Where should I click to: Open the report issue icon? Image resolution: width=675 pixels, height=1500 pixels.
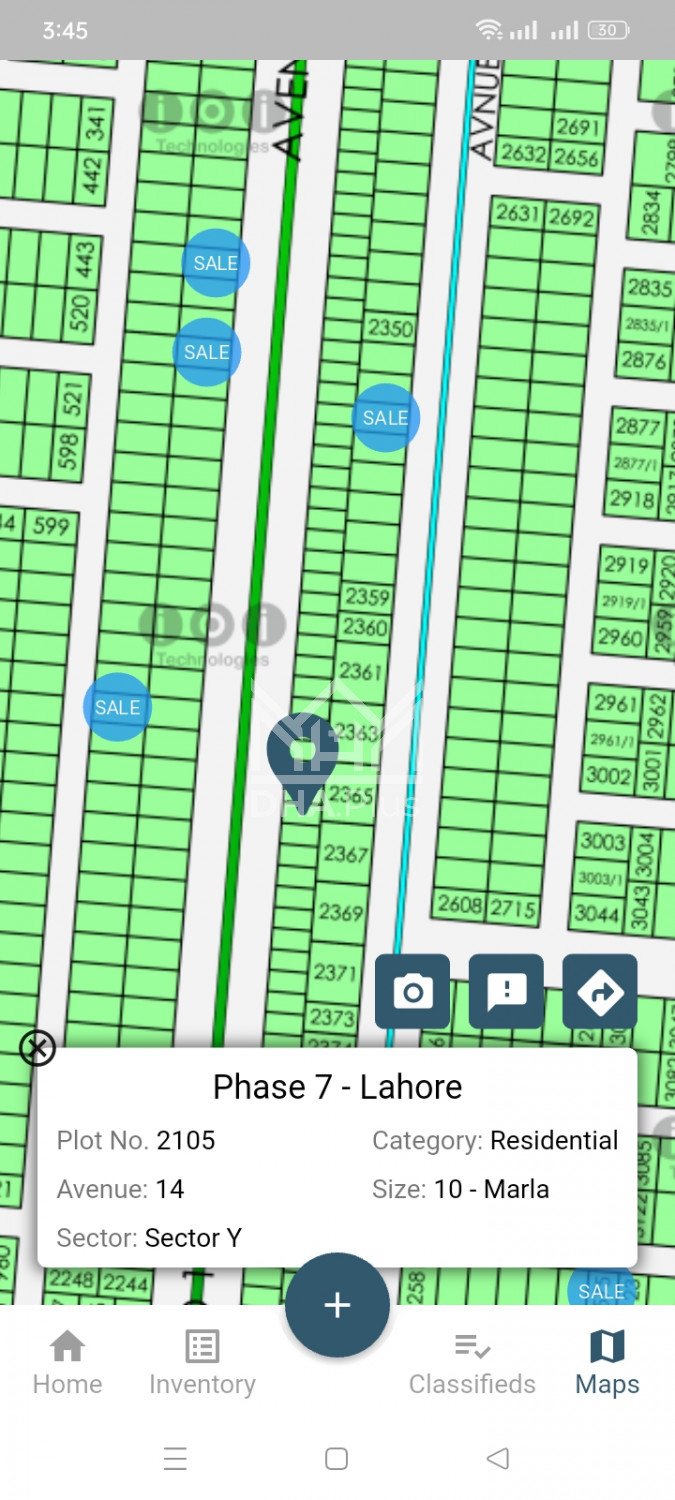click(506, 991)
